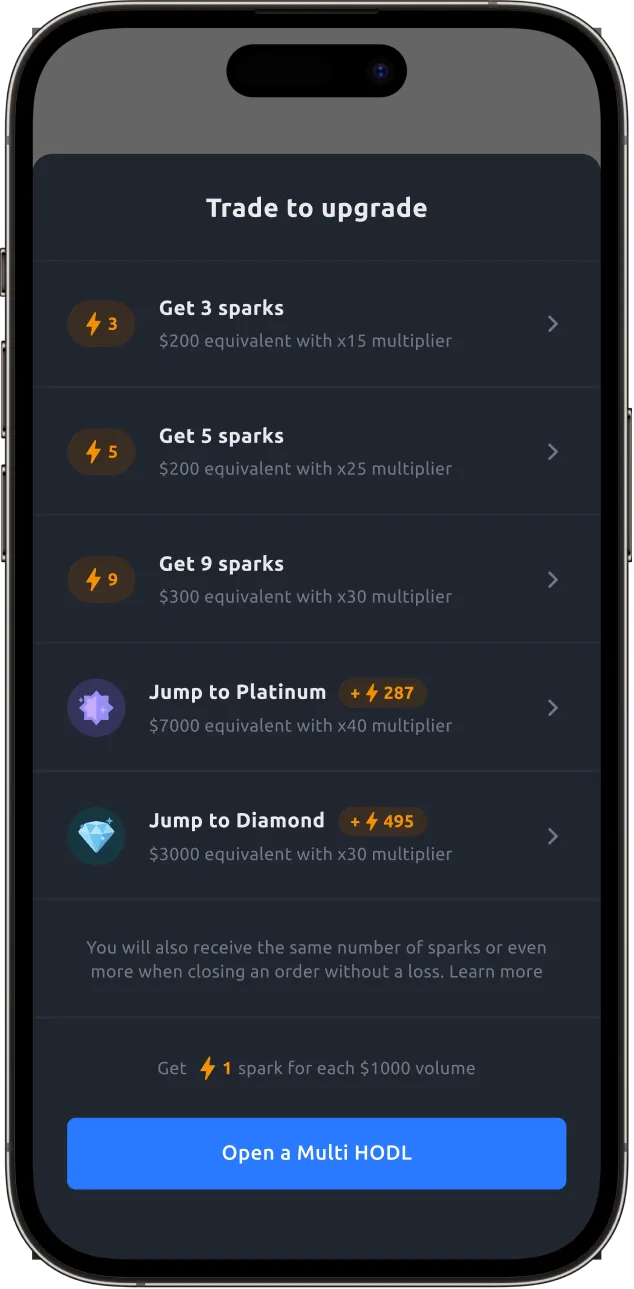Open the Jump to Platinum option
The height and width of the screenshot is (1289, 634).
click(316, 707)
